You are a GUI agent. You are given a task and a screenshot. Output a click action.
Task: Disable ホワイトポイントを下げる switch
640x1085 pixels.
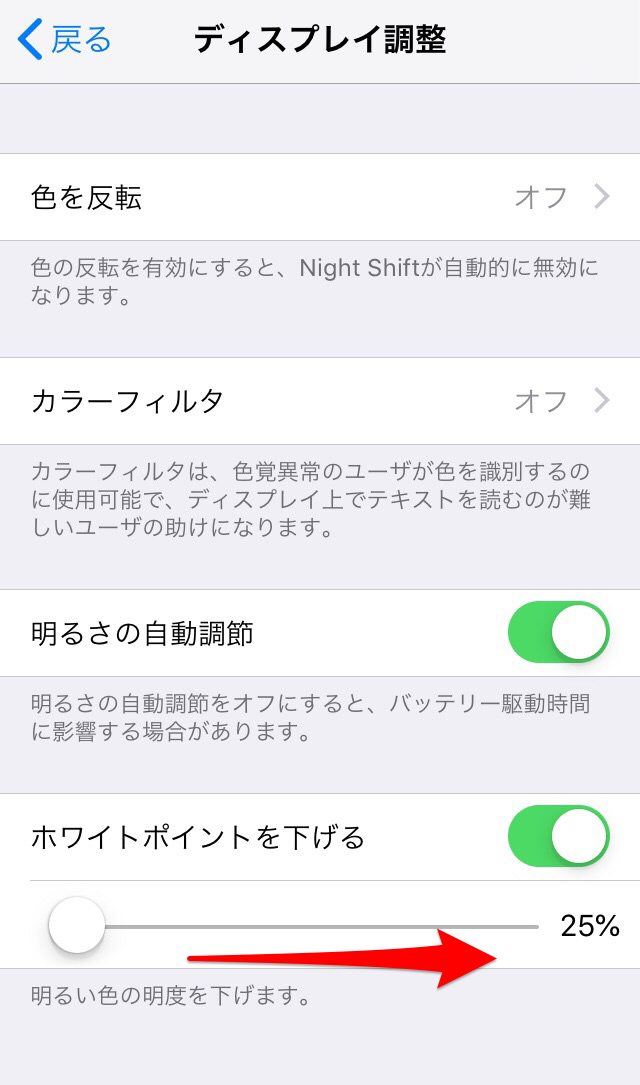tap(558, 836)
